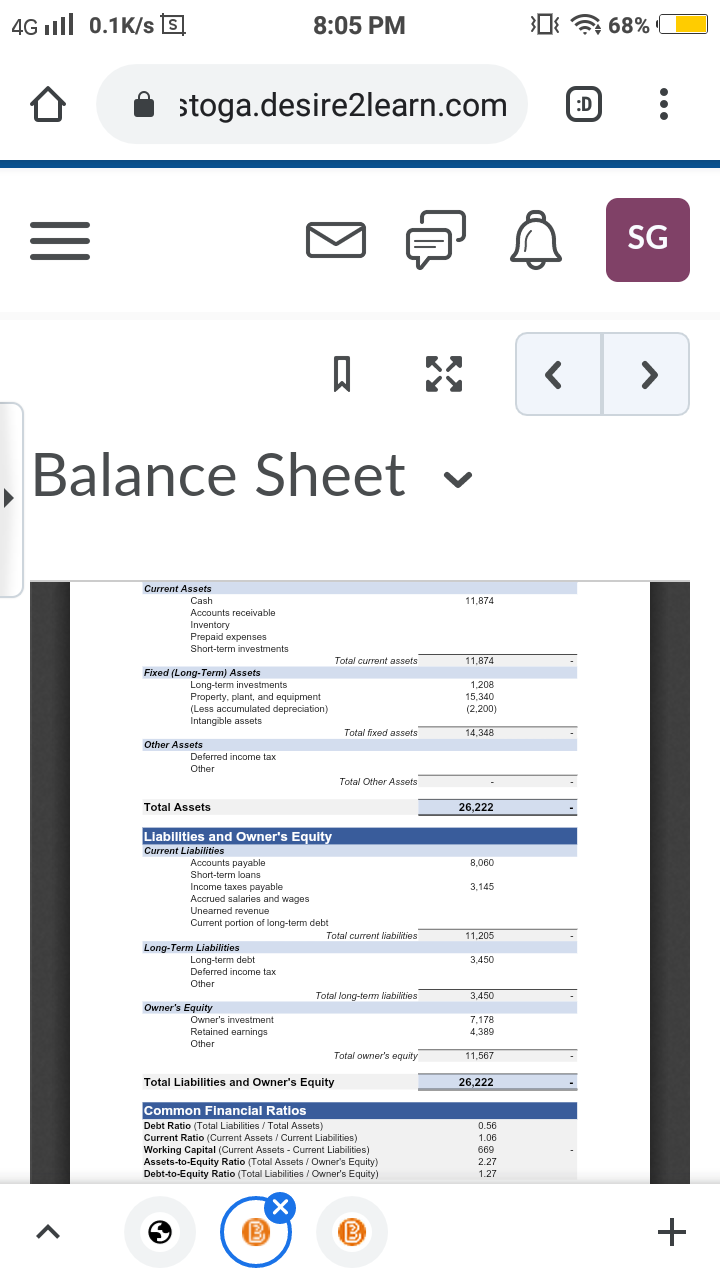Bookmark the Balance Sheet document
720x1280 pixels.
pyautogui.click(x=343, y=374)
